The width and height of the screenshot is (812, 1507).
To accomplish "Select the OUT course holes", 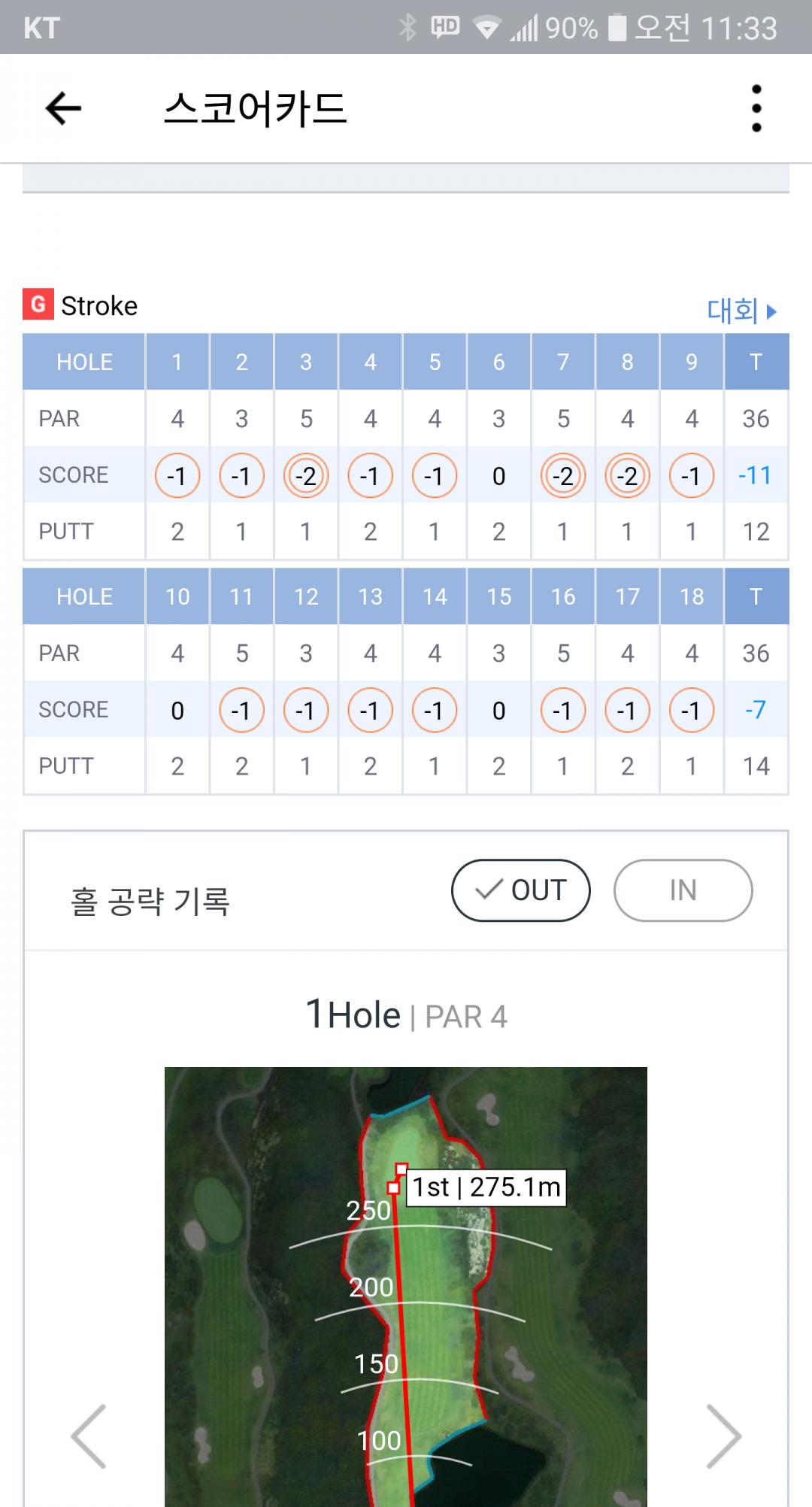I will pyautogui.click(x=520, y=890).
